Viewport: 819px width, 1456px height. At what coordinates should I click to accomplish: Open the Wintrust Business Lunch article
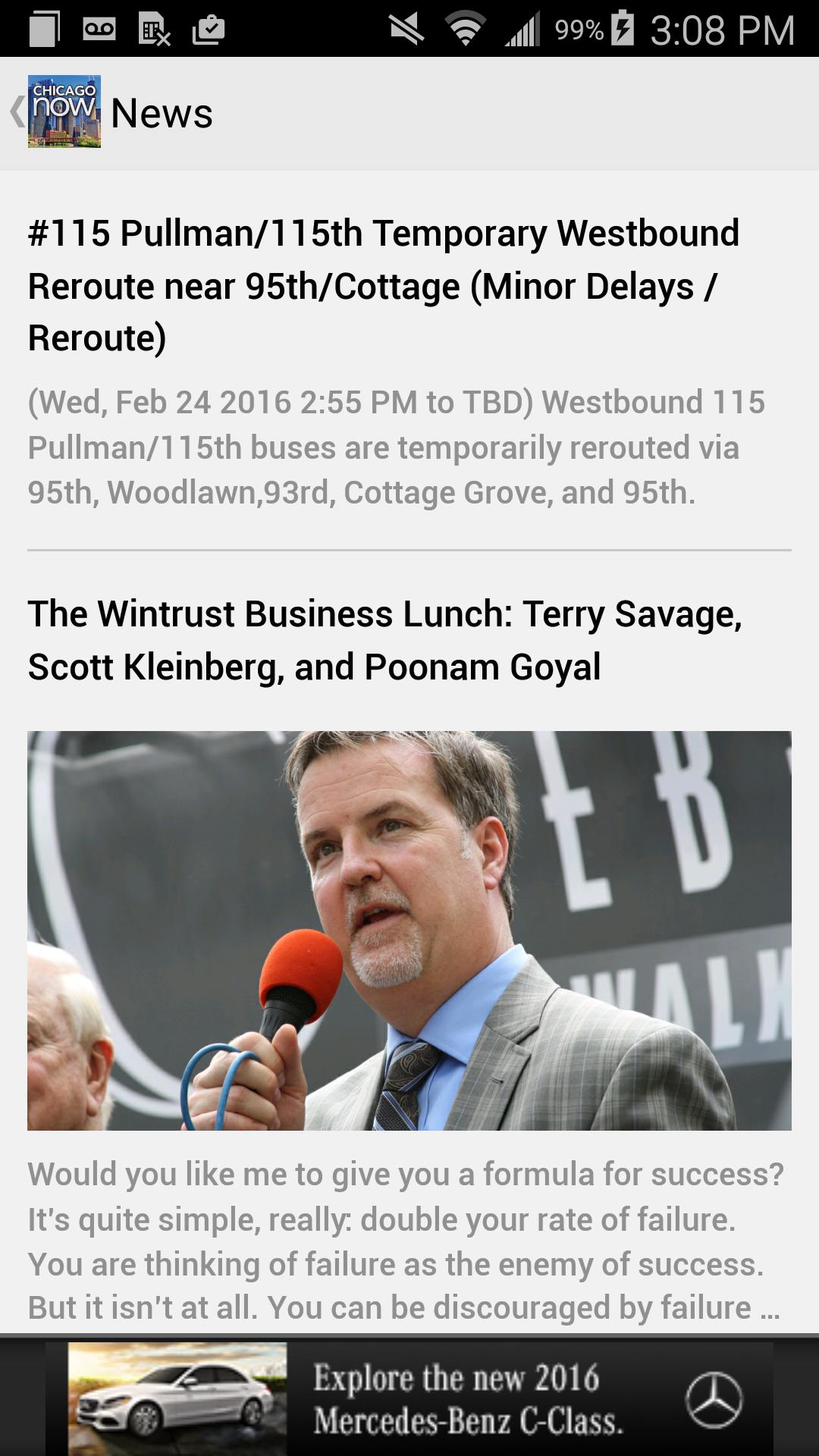coord(384,640)
